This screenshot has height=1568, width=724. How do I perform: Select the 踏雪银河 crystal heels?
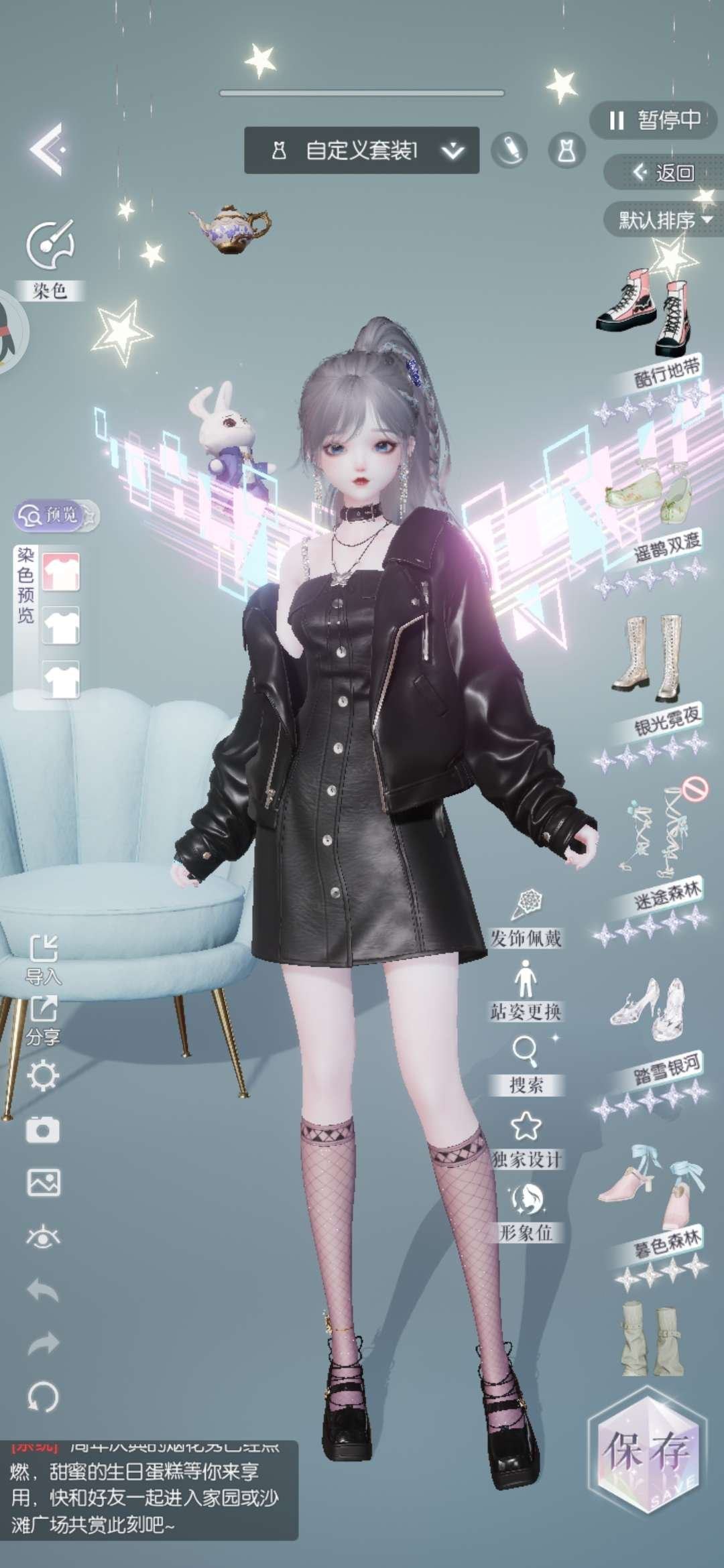coord(647,1008)
